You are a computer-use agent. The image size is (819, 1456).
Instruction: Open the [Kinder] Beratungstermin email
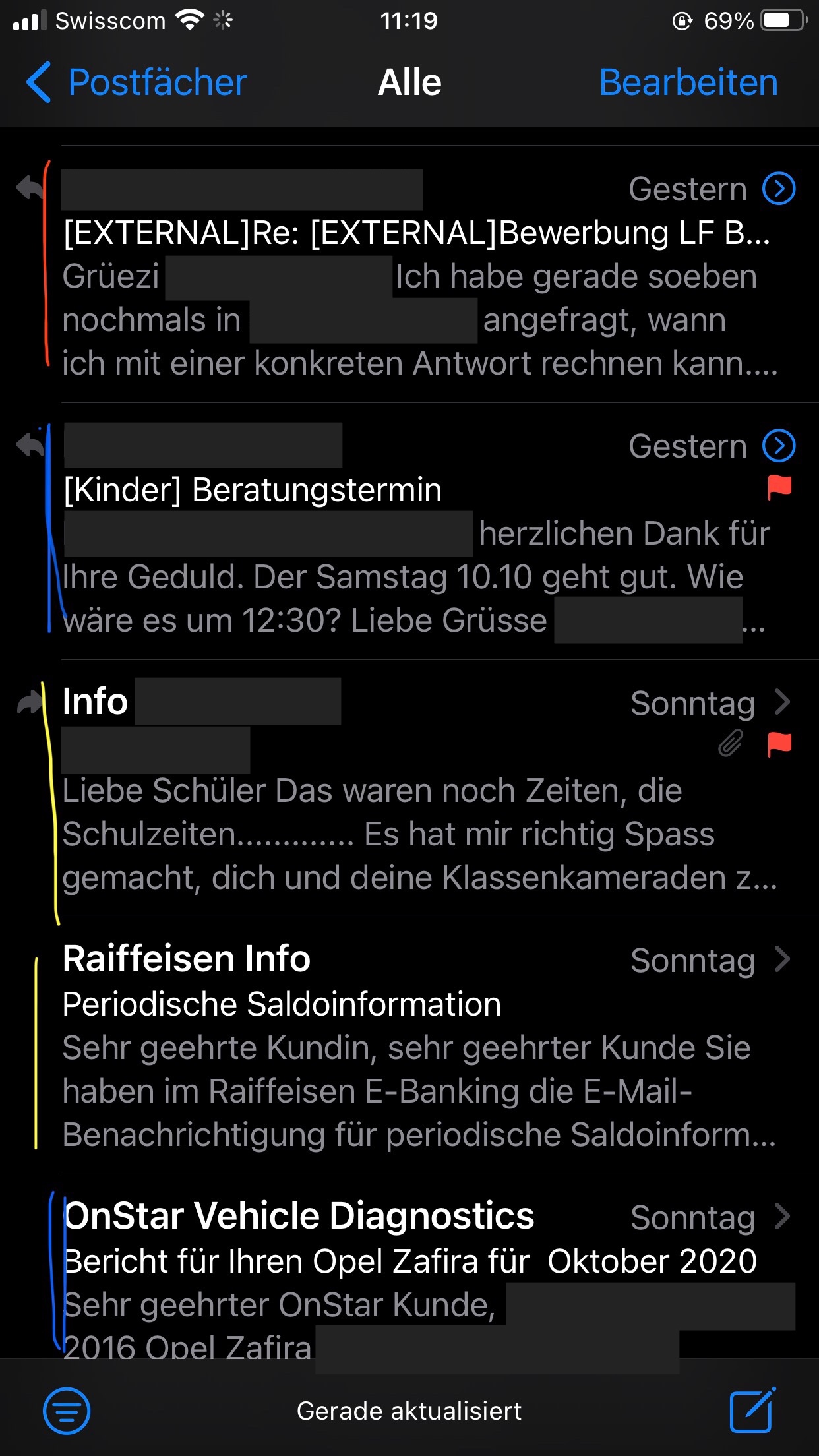pyautogui.click(x=409, y=531)
